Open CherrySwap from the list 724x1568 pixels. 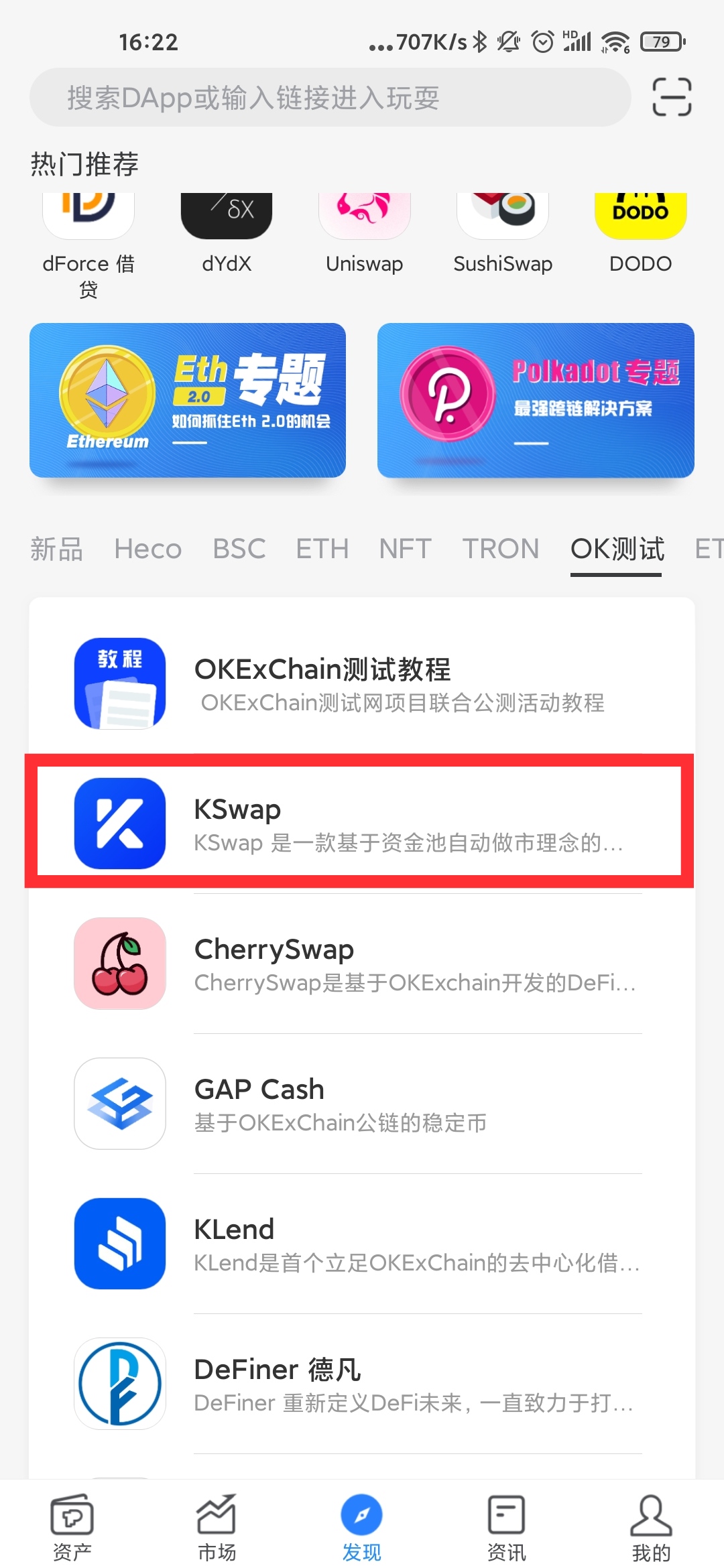click(362, 964)
